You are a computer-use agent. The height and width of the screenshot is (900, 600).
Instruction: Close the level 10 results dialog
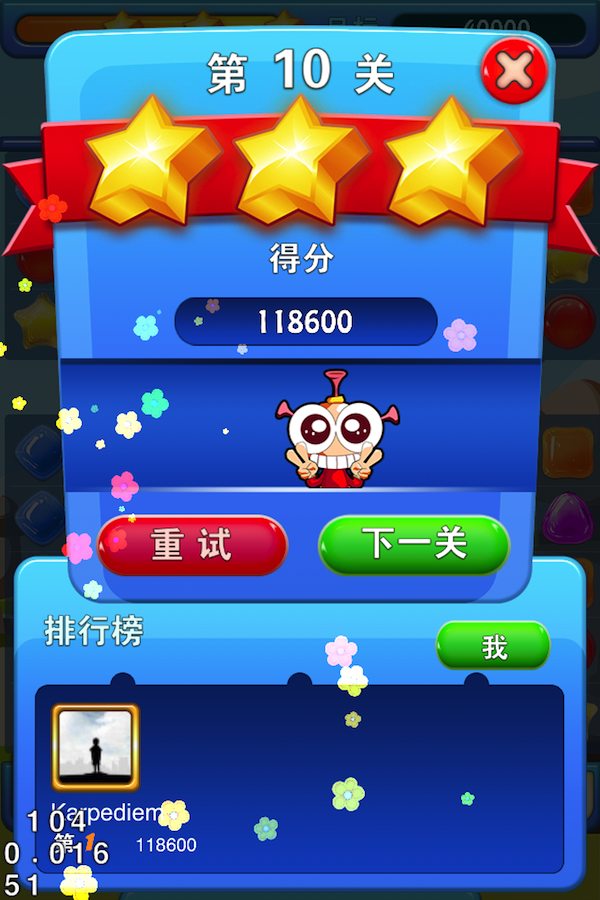(x=514, y=70)
